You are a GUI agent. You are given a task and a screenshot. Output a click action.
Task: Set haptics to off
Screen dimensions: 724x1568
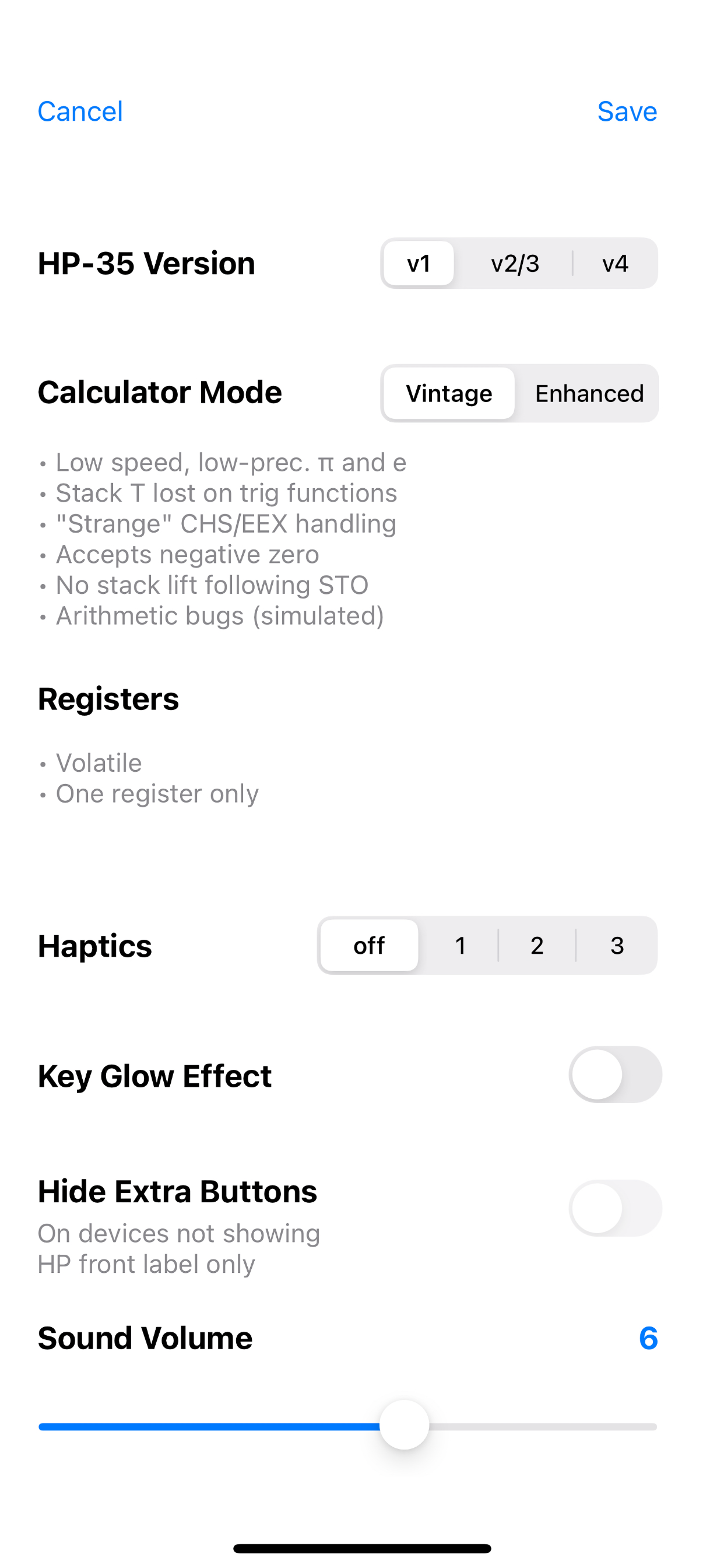point(368,946)
